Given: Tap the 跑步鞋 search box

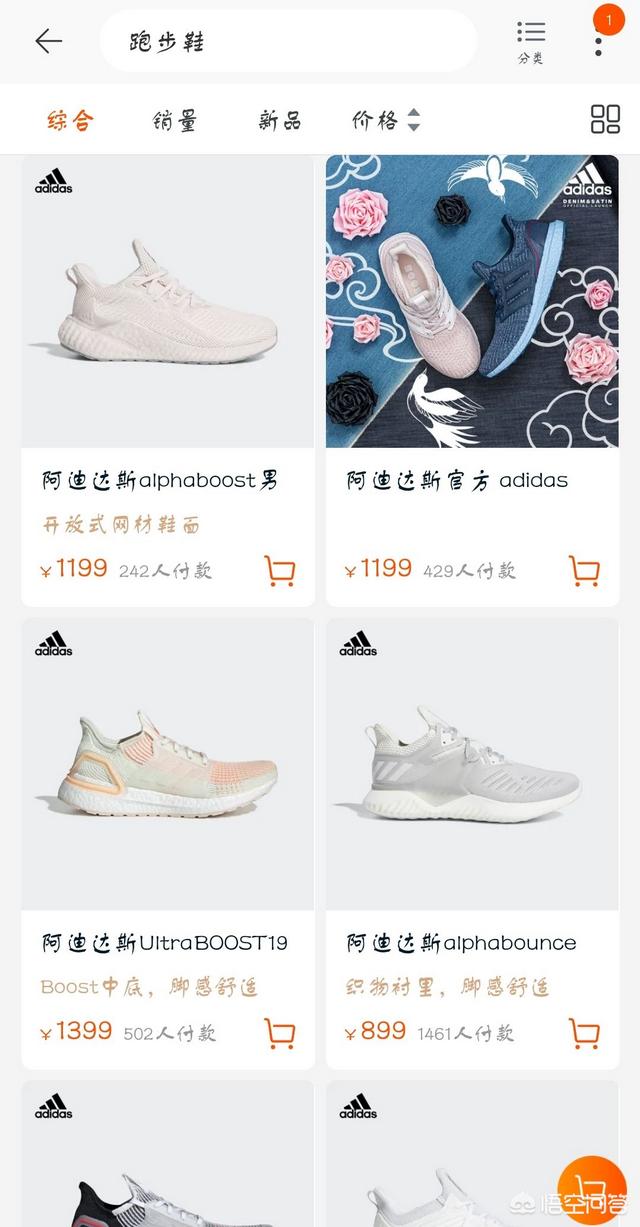Looking at the screenshot, I should (288, 41).
